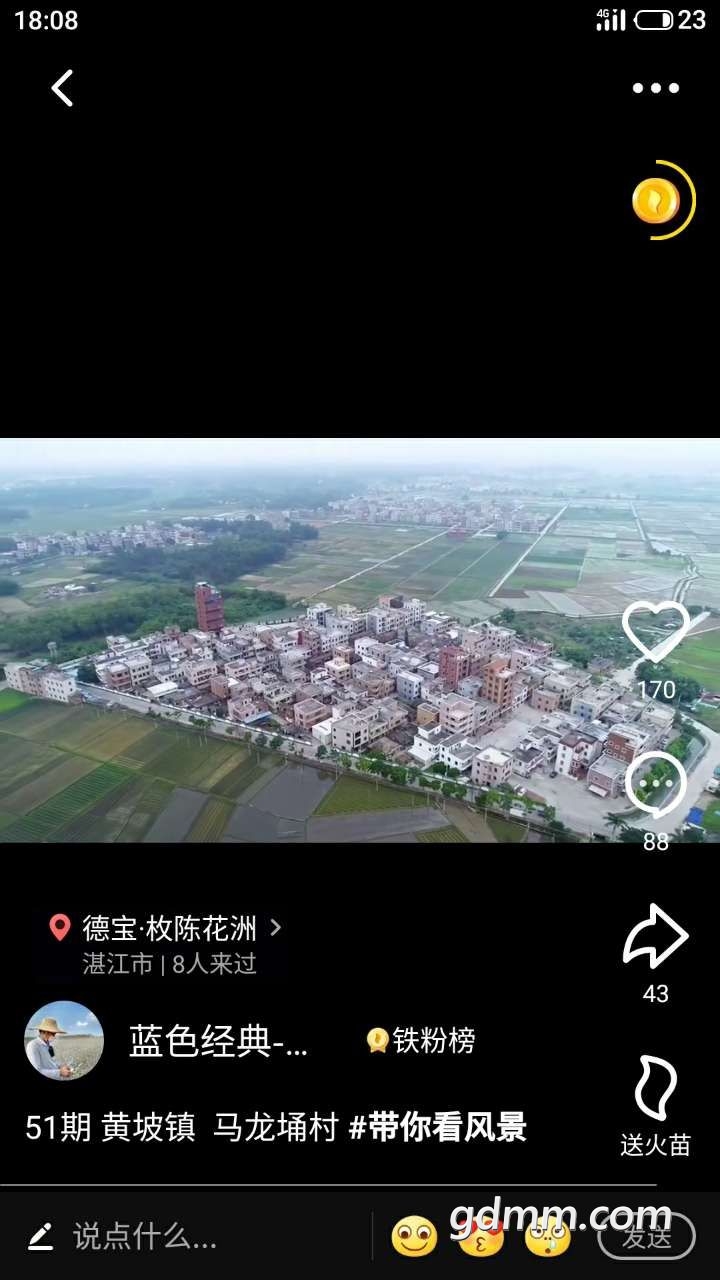Like this video with the heart
This screenshot has width=720, height=1280.
655,632
